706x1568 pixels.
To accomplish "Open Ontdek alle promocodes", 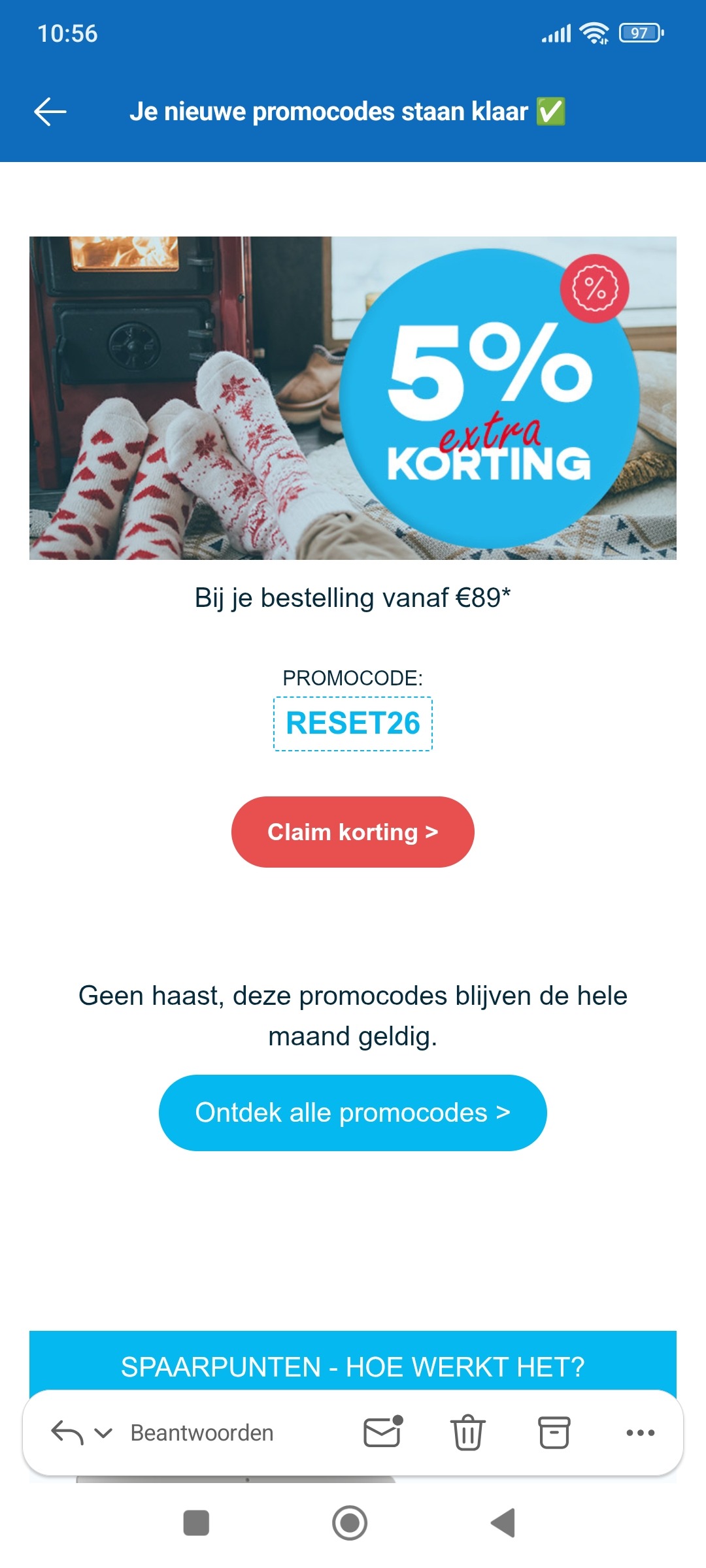I will point(353,1113).
